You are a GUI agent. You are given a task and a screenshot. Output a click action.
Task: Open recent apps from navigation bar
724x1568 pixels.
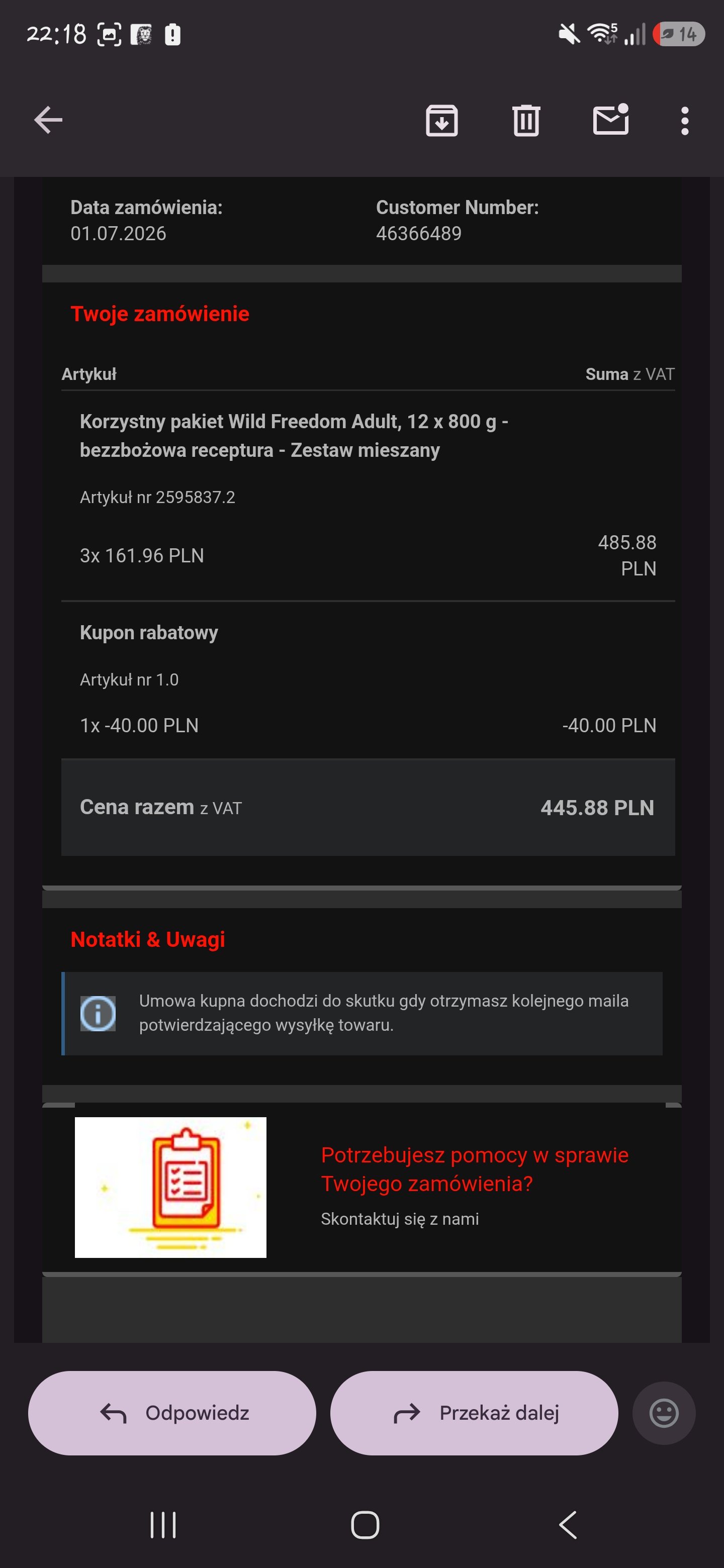[163, 1525]
